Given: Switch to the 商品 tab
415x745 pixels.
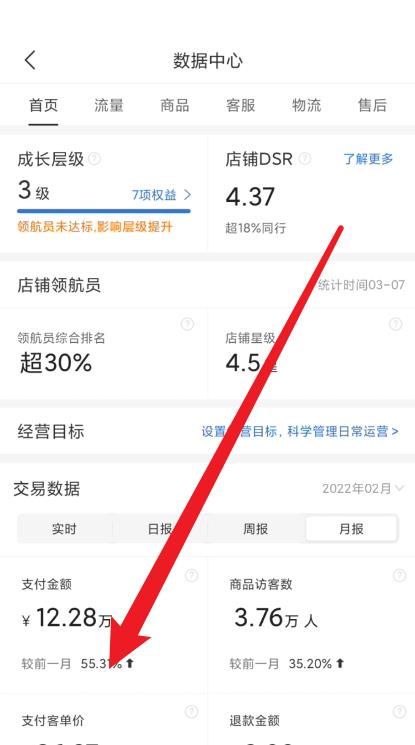Looking at the screenshot, I should coord(175,105).
